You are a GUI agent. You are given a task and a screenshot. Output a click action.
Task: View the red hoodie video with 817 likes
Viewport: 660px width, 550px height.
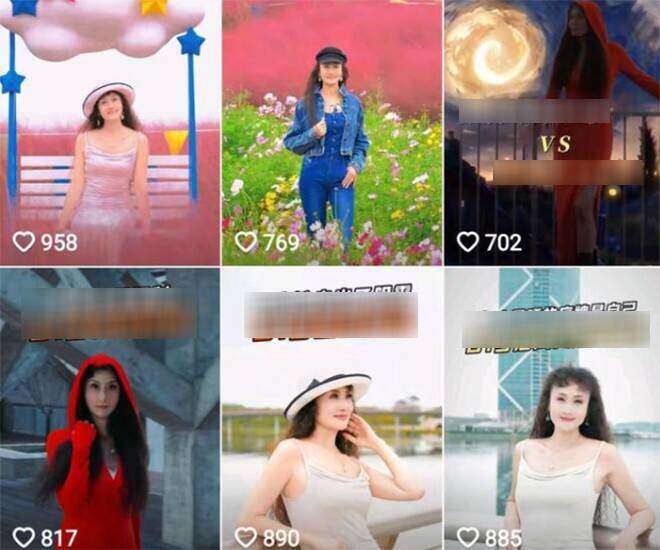pos(108,410)
